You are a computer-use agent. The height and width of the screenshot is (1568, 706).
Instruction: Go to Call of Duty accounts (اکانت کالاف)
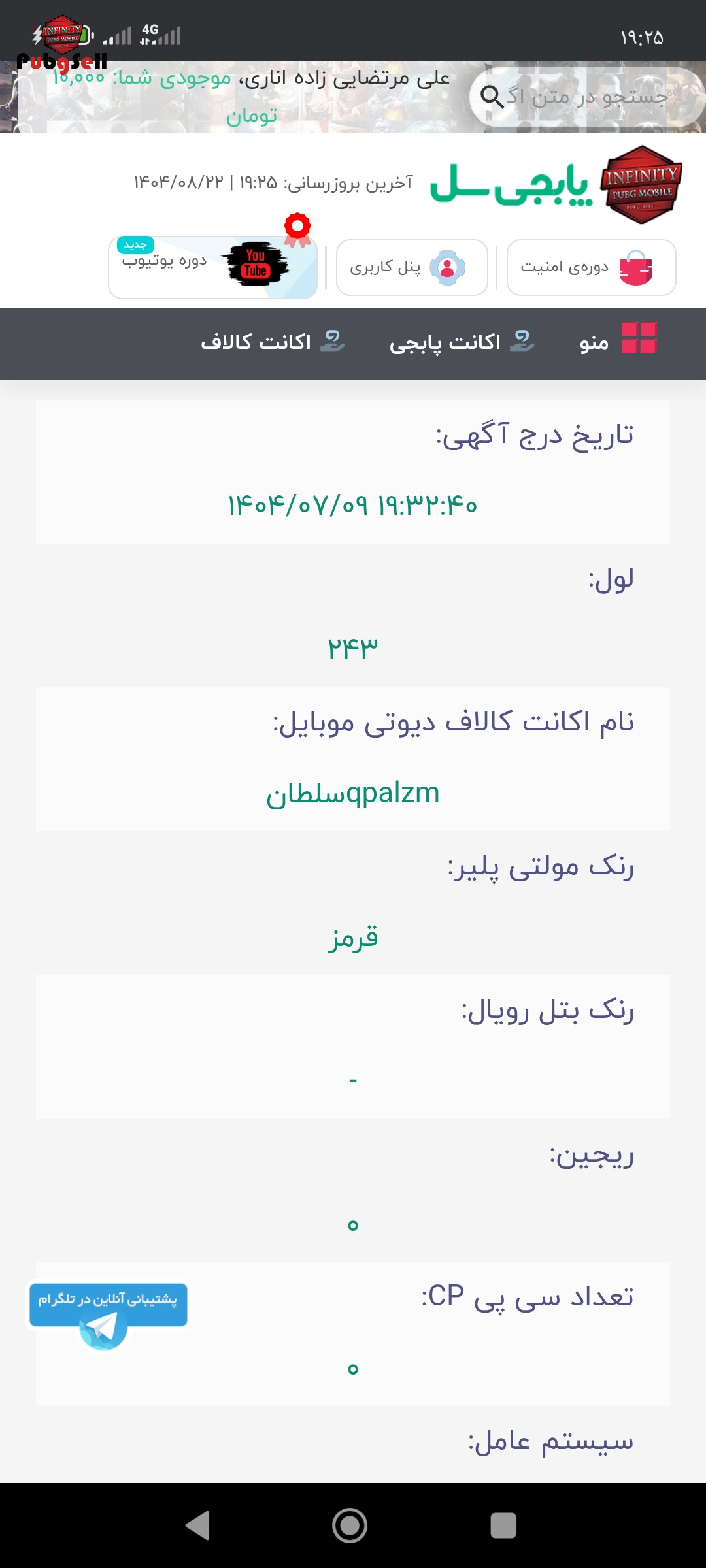coord(273,342)
